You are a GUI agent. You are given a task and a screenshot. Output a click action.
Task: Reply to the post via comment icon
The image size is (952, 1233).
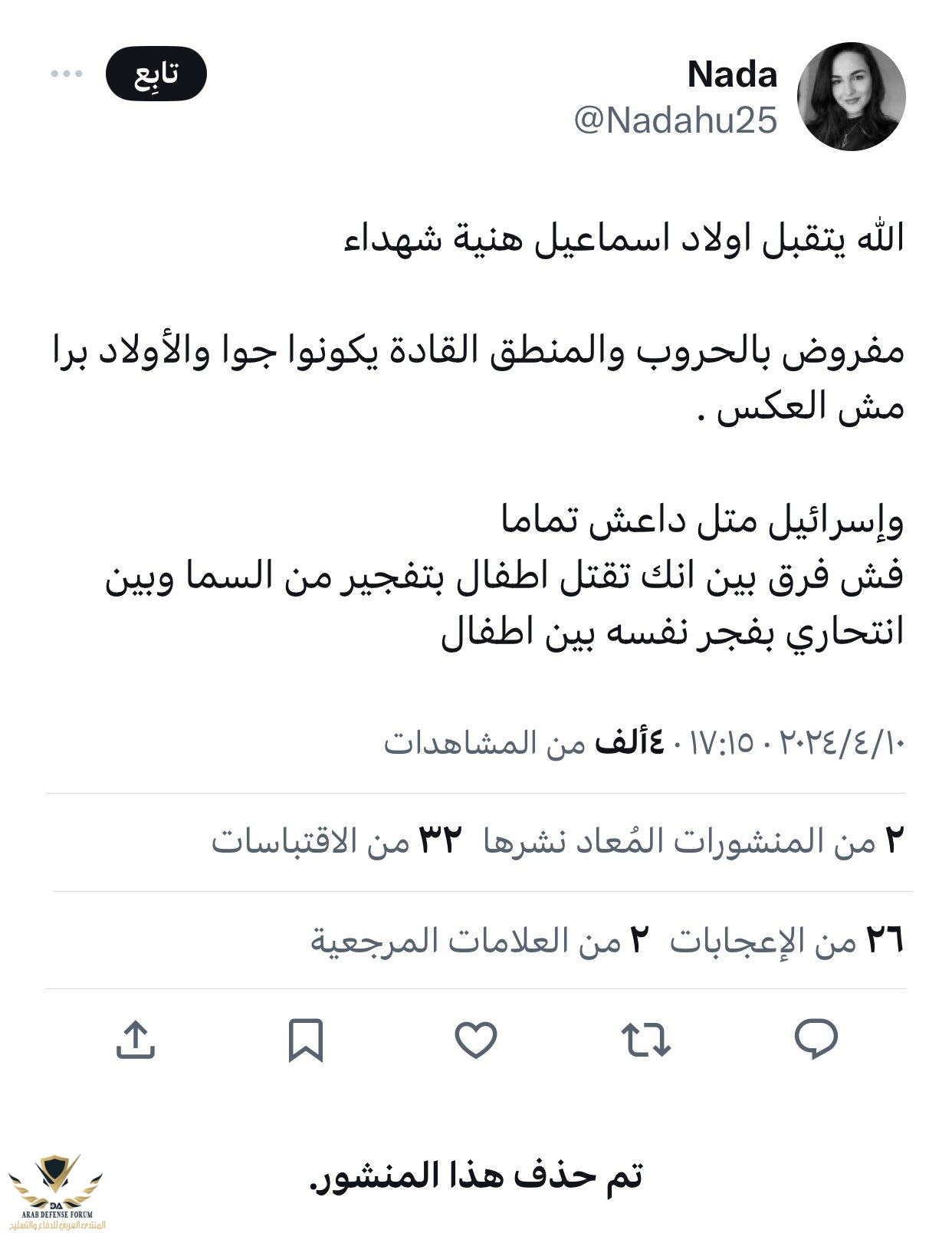click(816, 1039)
